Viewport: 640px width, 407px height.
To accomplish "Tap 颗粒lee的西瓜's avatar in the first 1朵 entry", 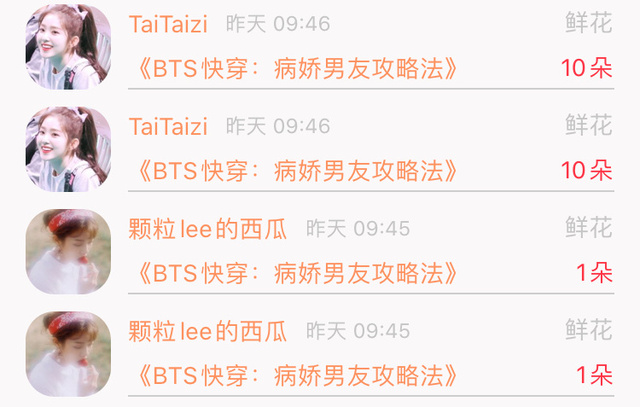I will point(68,251).
